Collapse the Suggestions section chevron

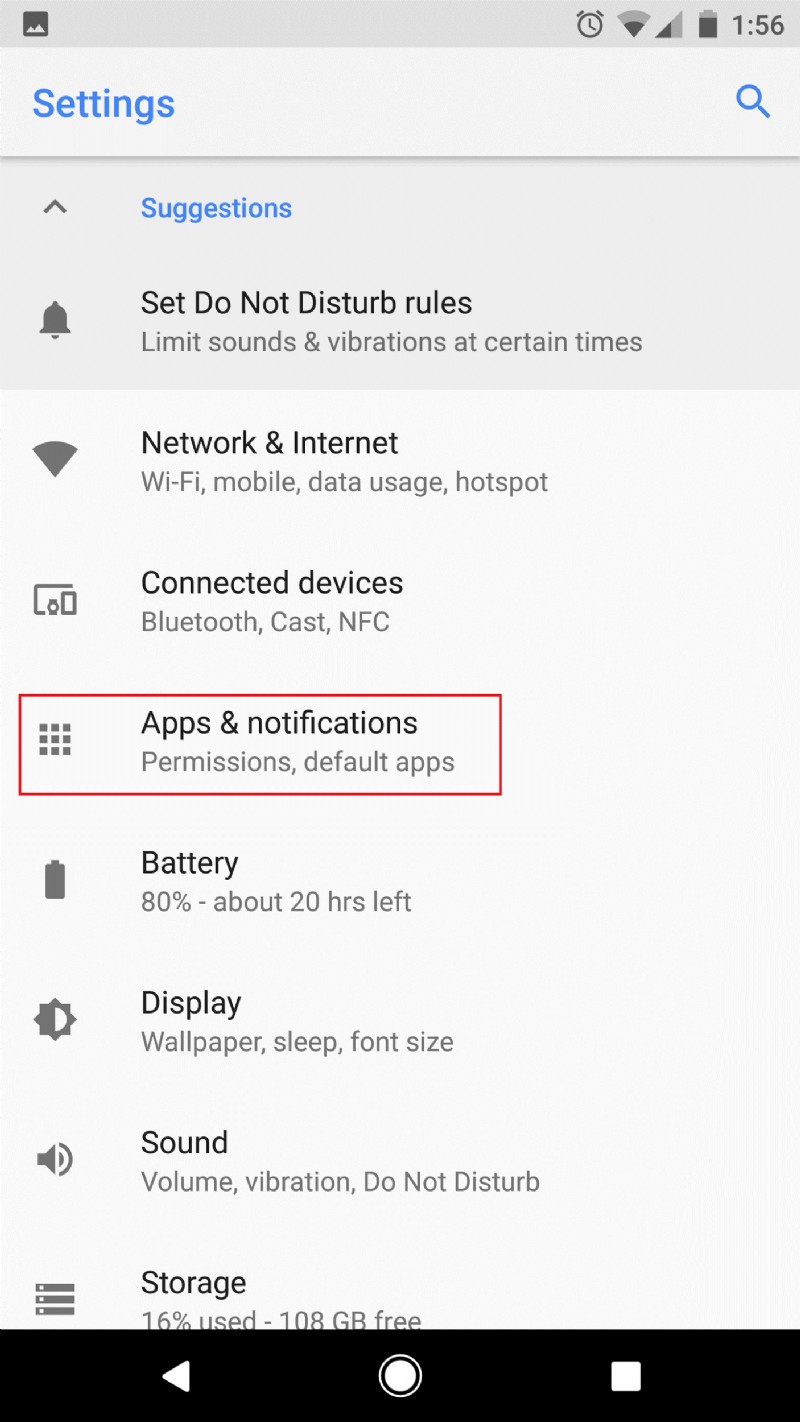point(55,207)
